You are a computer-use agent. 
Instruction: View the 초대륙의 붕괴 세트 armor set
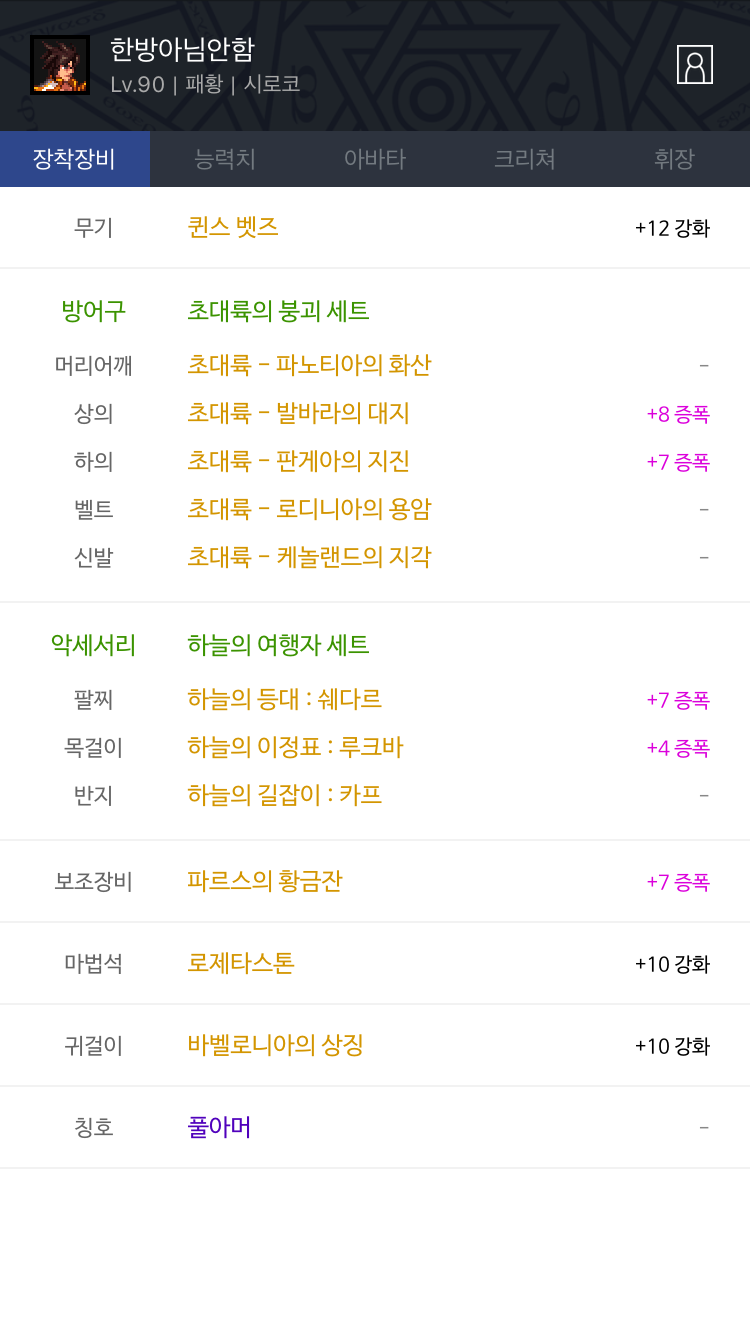click(278, 311)
